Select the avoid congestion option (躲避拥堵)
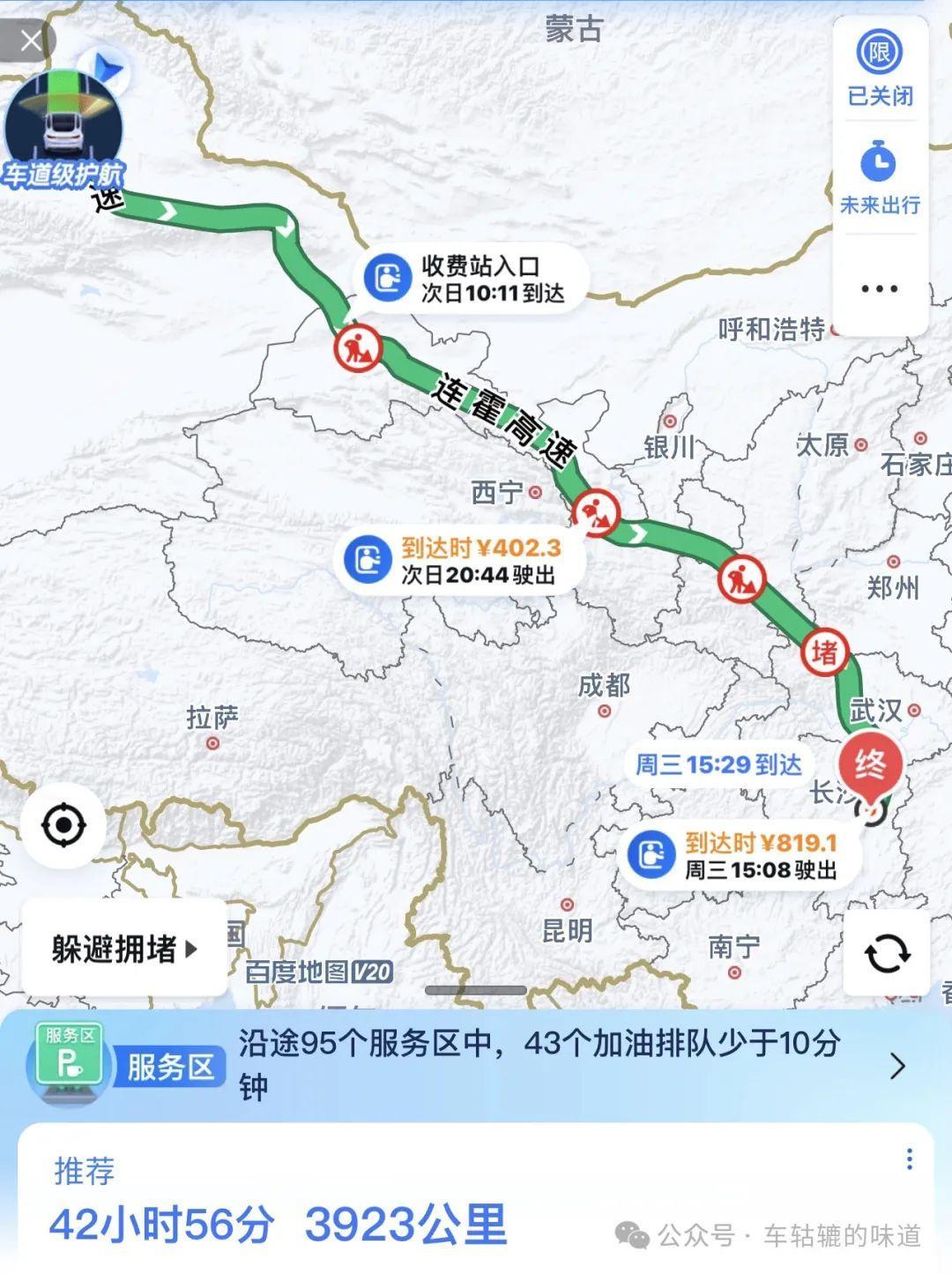 pos(124,950)
